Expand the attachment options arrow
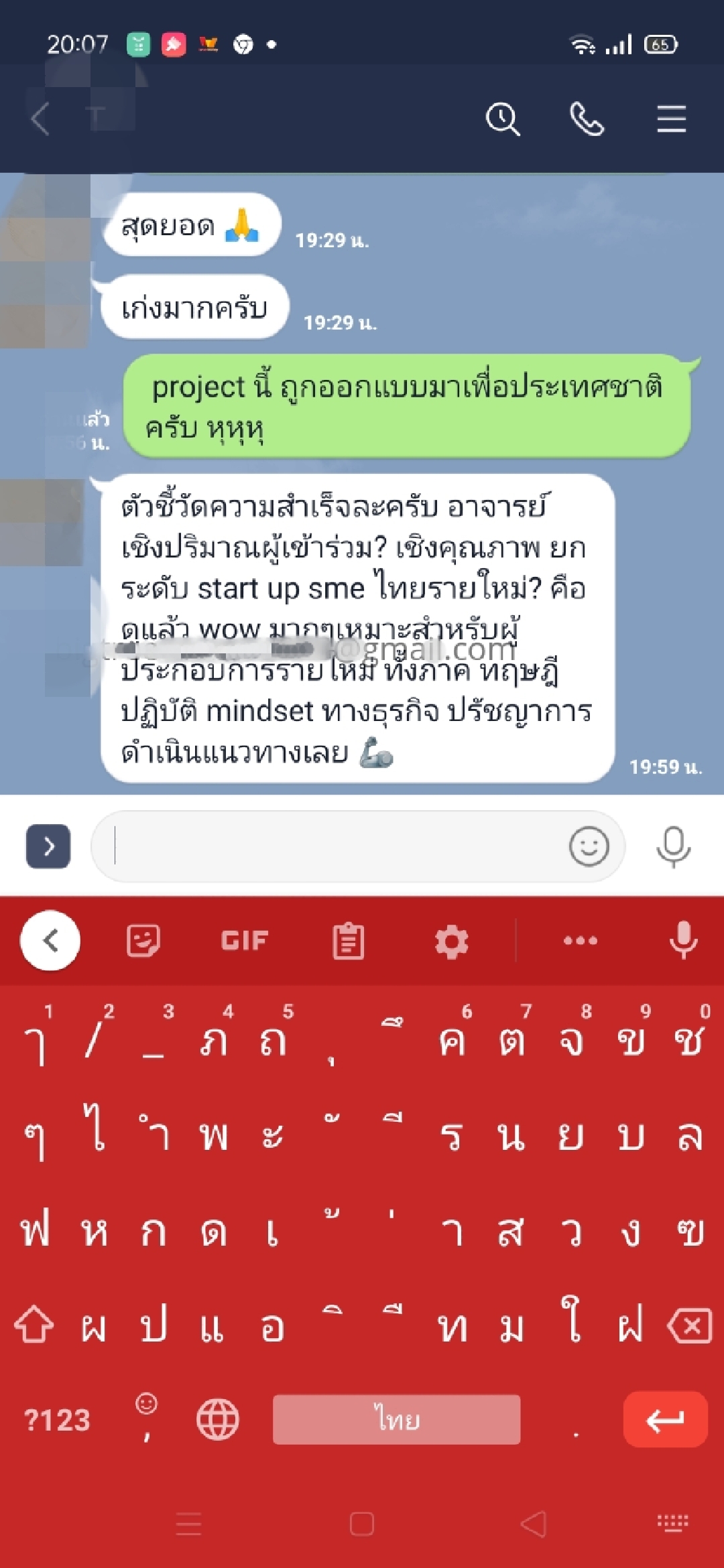The width and height of the screenshot is (724, 1568). (x=48, y=846)
